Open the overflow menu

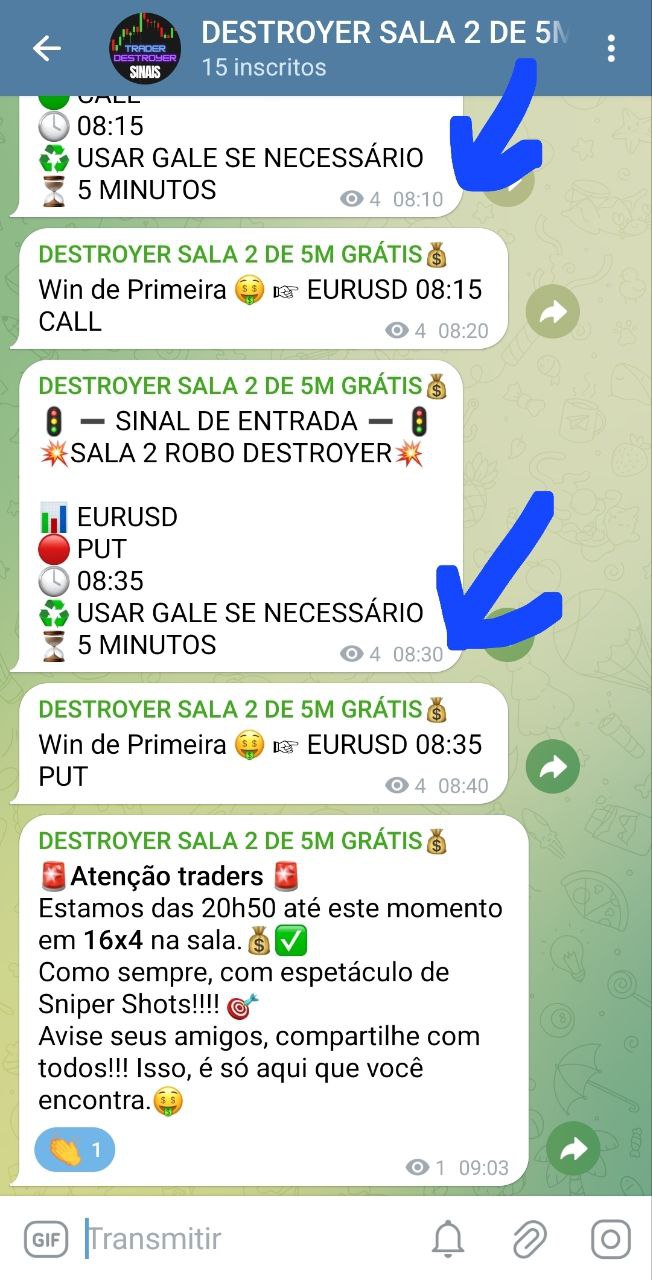(611, 48)
